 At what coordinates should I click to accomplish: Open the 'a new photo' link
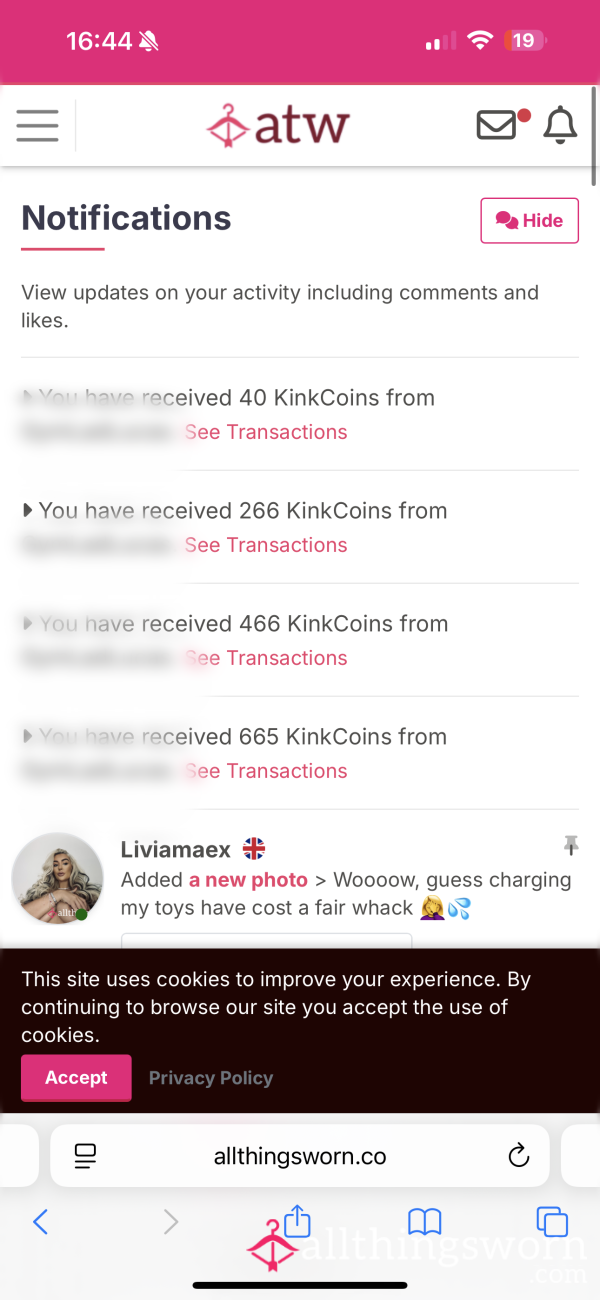(x=248, y=880)
